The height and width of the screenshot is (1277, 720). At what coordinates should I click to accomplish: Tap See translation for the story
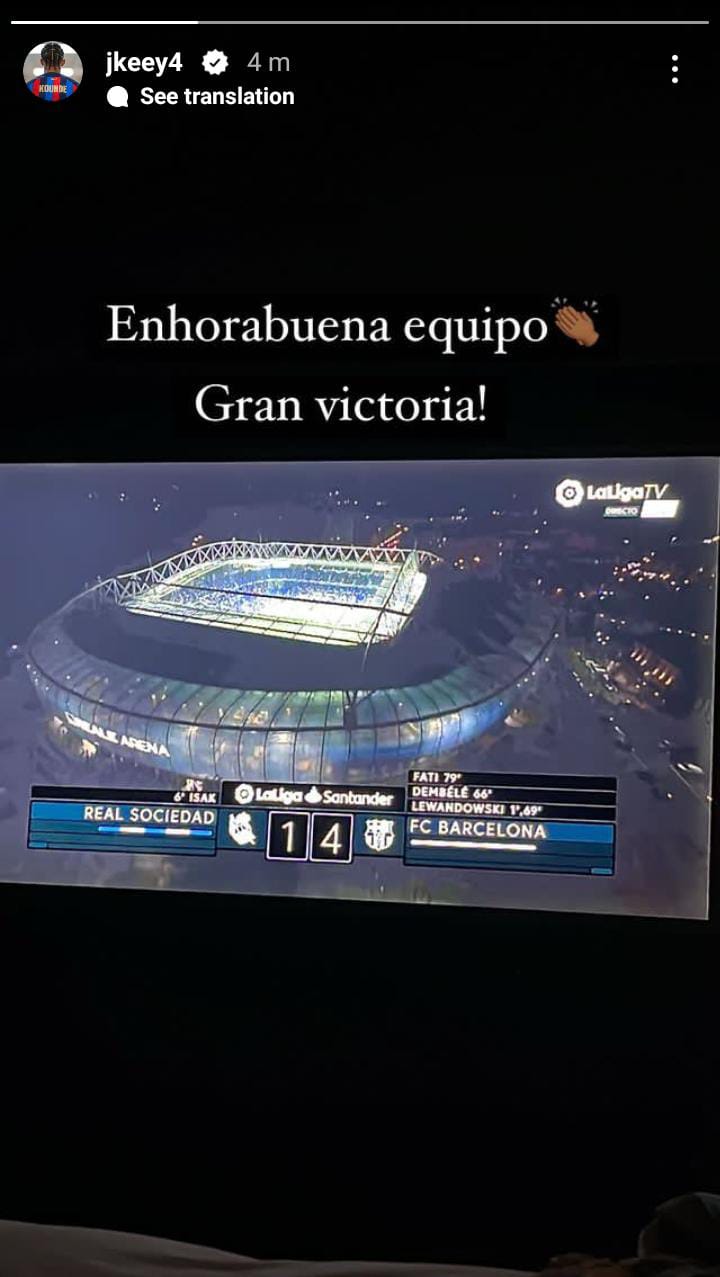(216, 97)
